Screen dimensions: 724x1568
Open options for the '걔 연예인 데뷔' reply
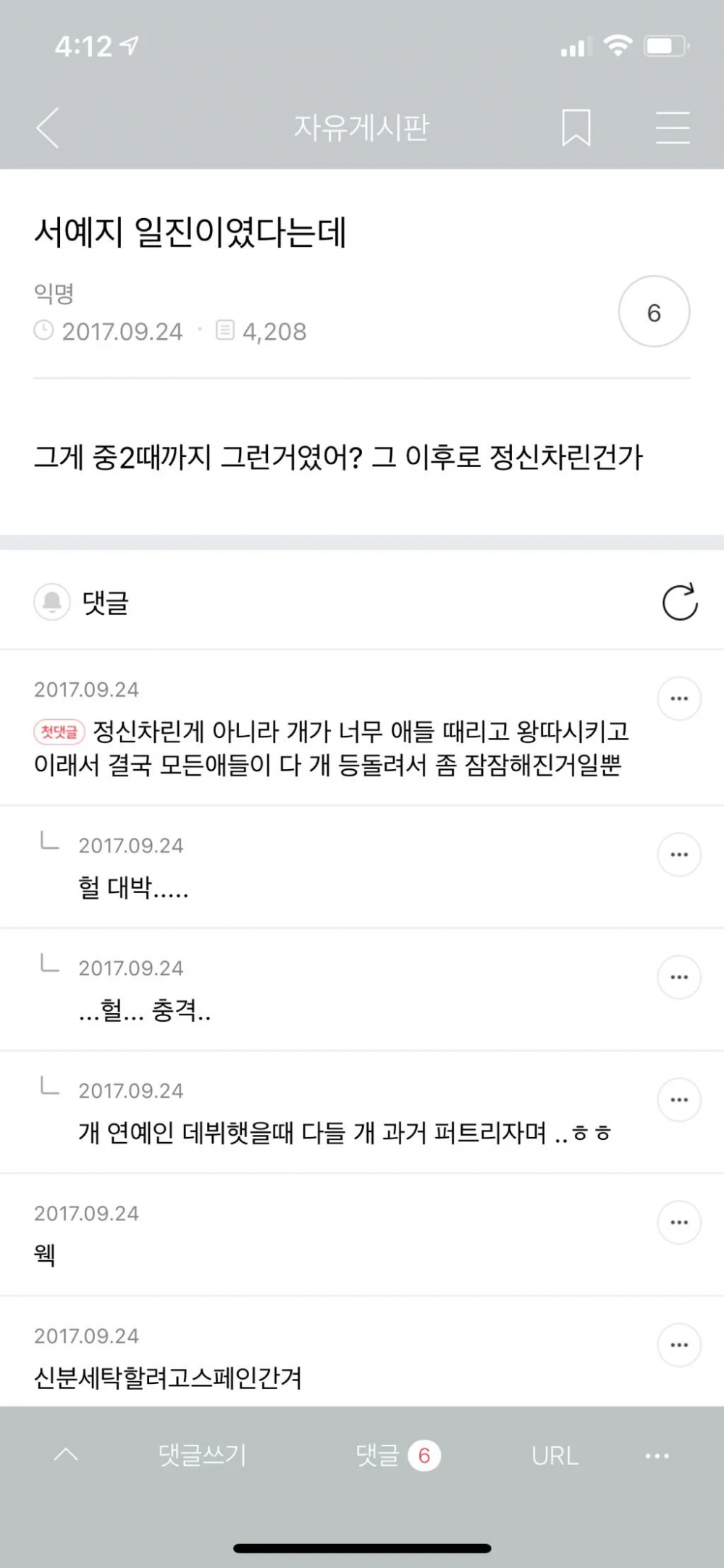[x=678, y=1099]
